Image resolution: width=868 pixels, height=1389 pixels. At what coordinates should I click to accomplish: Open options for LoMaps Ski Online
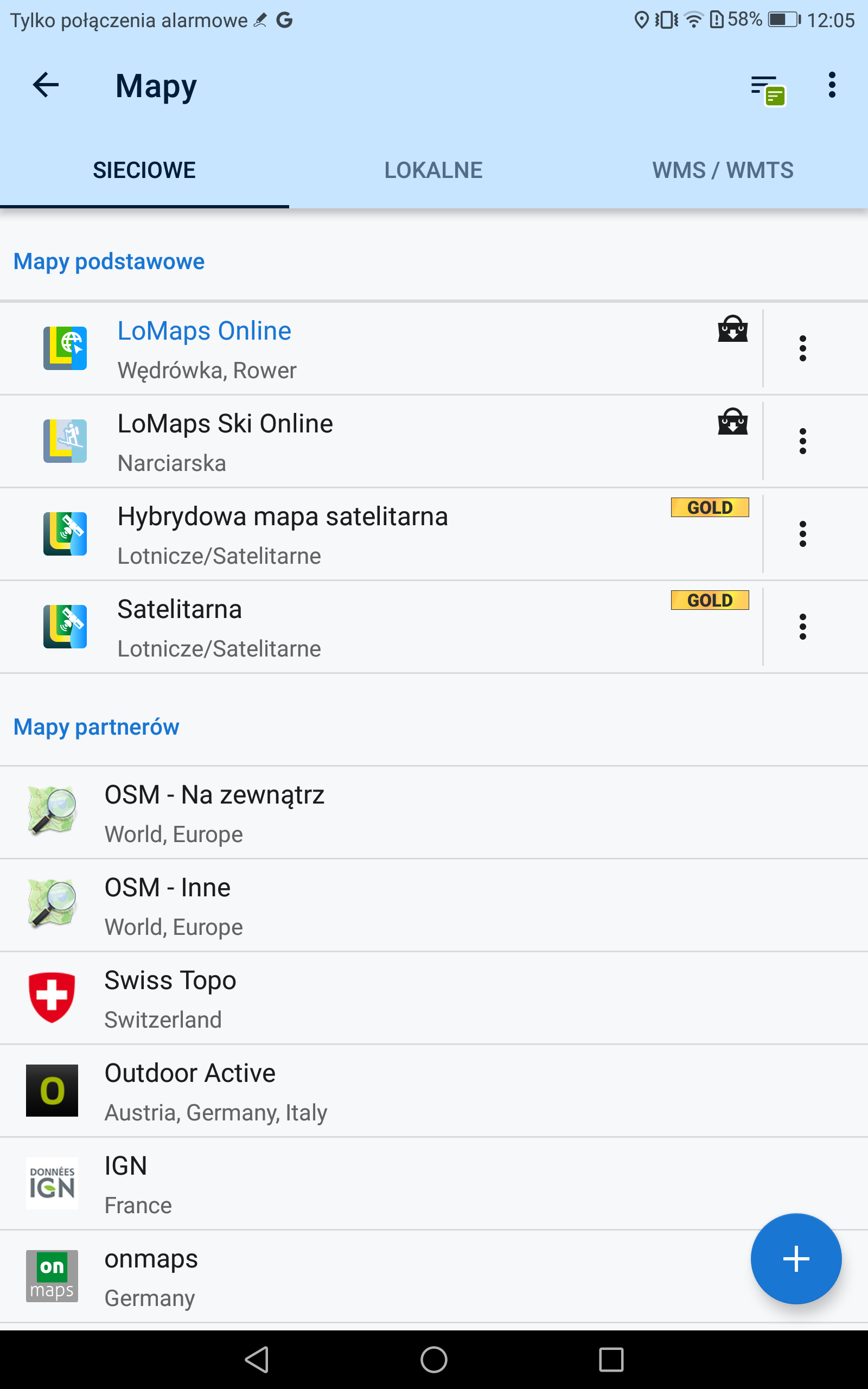tap(802, 442)
